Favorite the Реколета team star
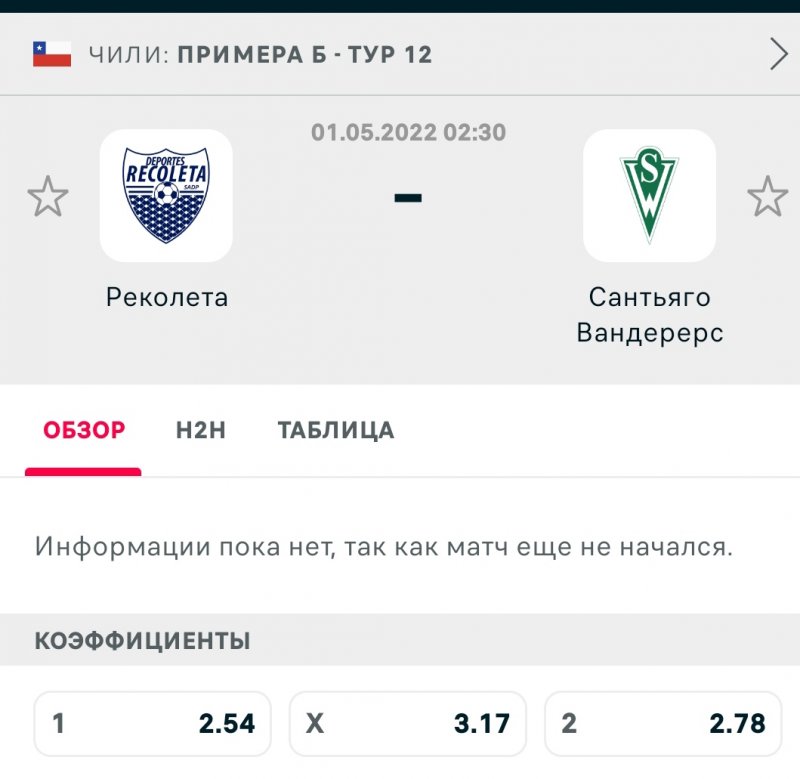The height and width of the screenshot is (779, 800). (47, 197)
